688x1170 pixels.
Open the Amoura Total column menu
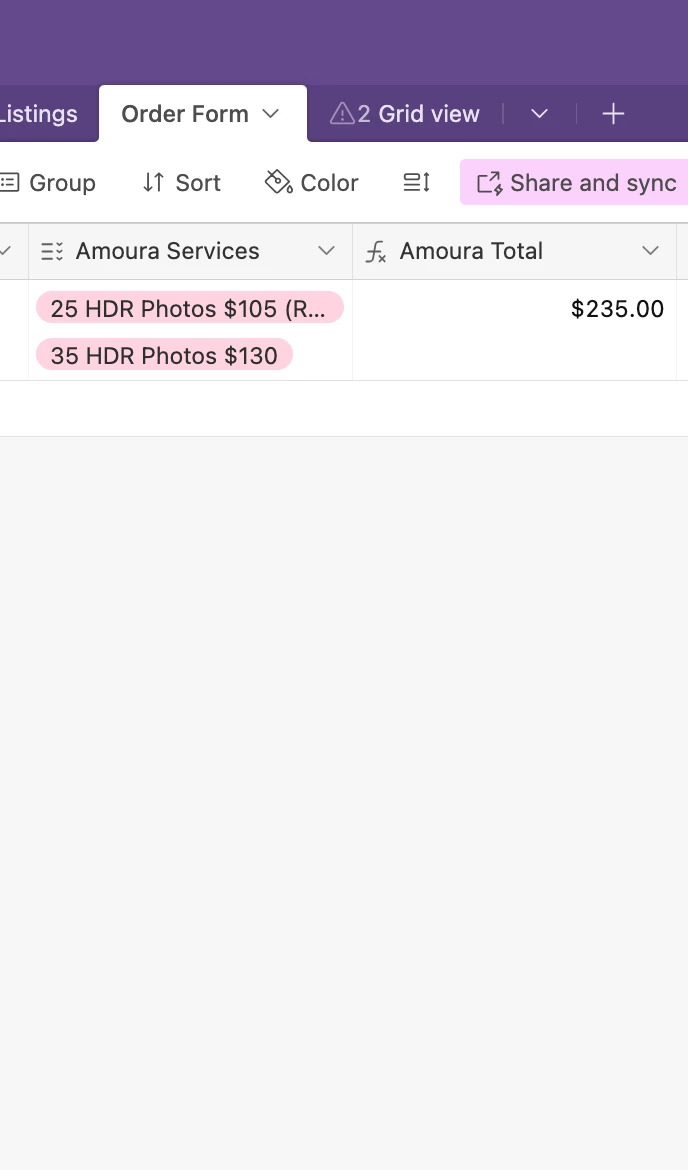click(x=651, y=251)
